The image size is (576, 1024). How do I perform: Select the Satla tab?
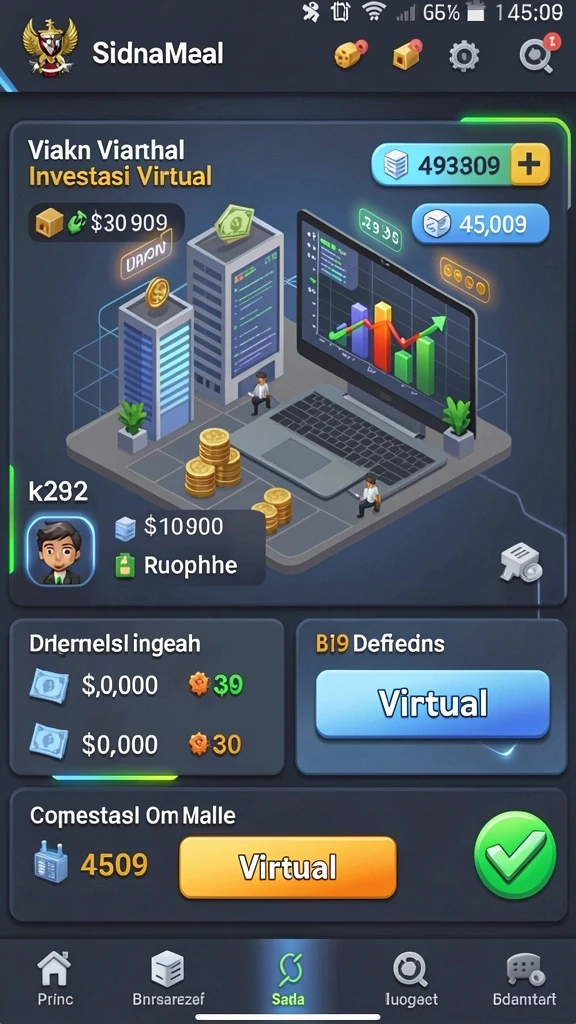pos(288,978)
